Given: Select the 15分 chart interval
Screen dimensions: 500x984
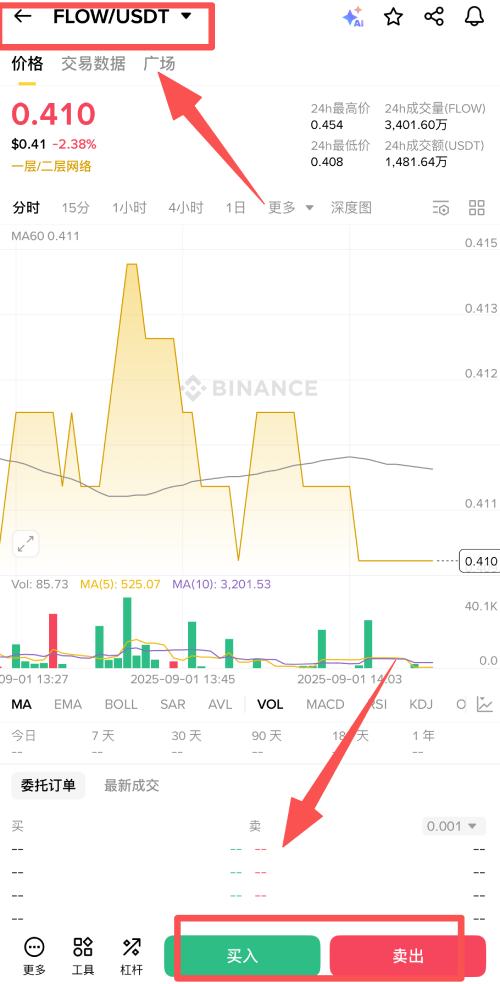Looking at the screenshot, I should coord(75,208).
